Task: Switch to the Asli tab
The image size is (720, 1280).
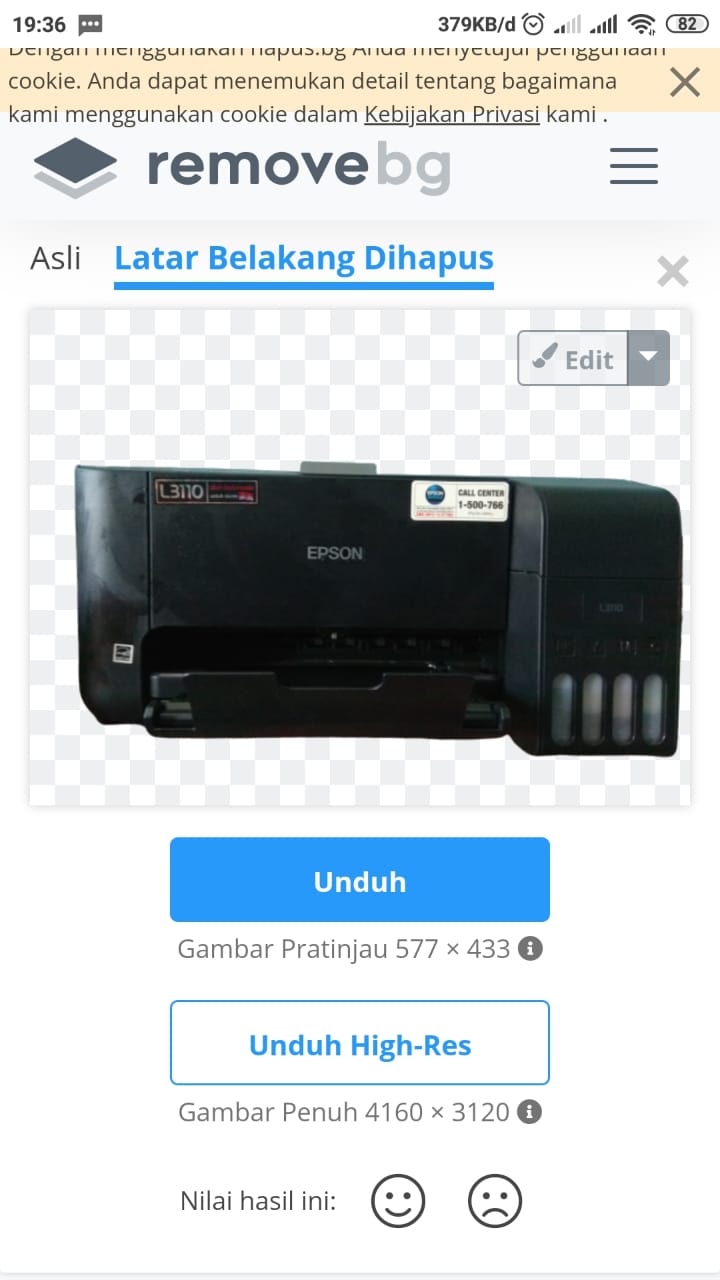Action: pyautogui.click(x=55, y=258)
